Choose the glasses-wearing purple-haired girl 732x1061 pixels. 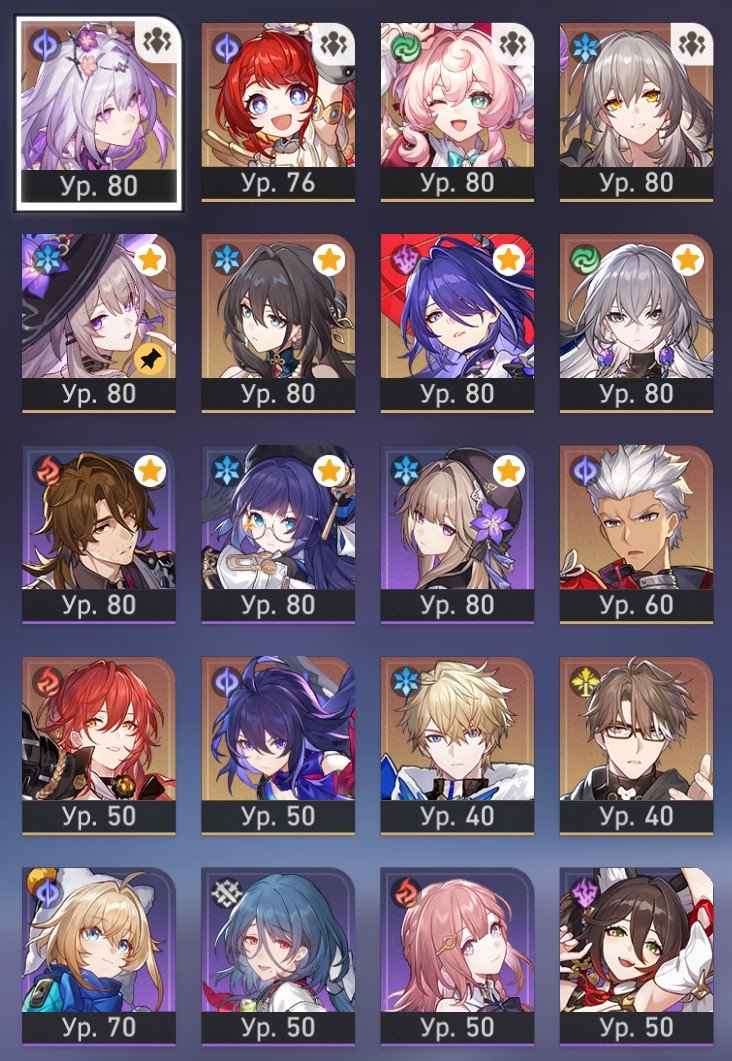277,522
